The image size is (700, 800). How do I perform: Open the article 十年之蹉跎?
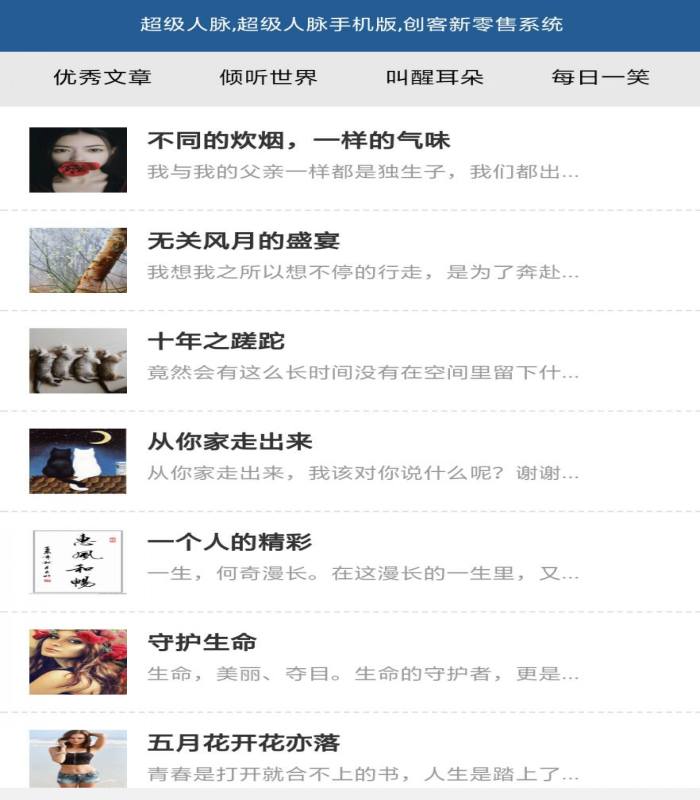point(216,342)
